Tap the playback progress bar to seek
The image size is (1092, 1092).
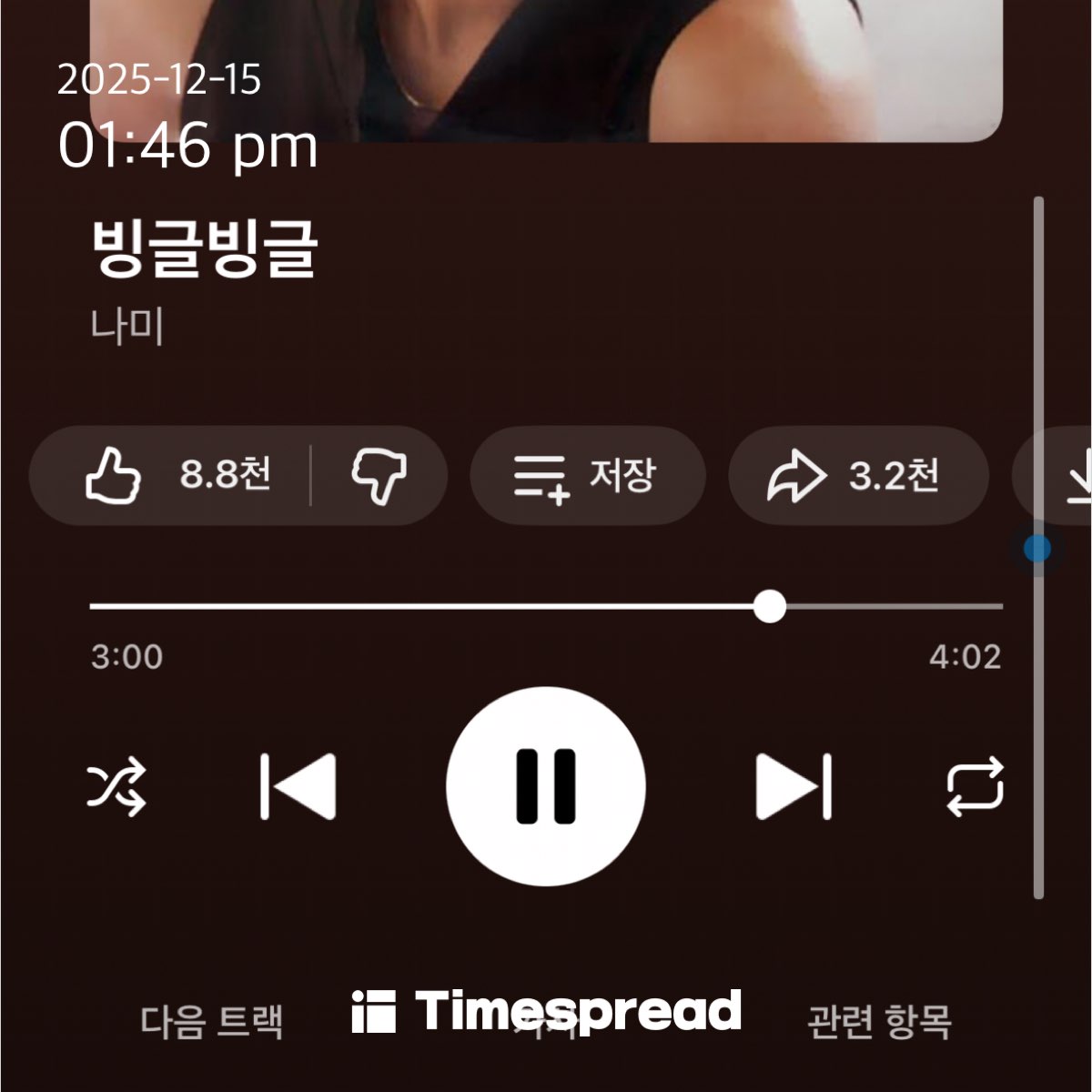coord(546,606)
